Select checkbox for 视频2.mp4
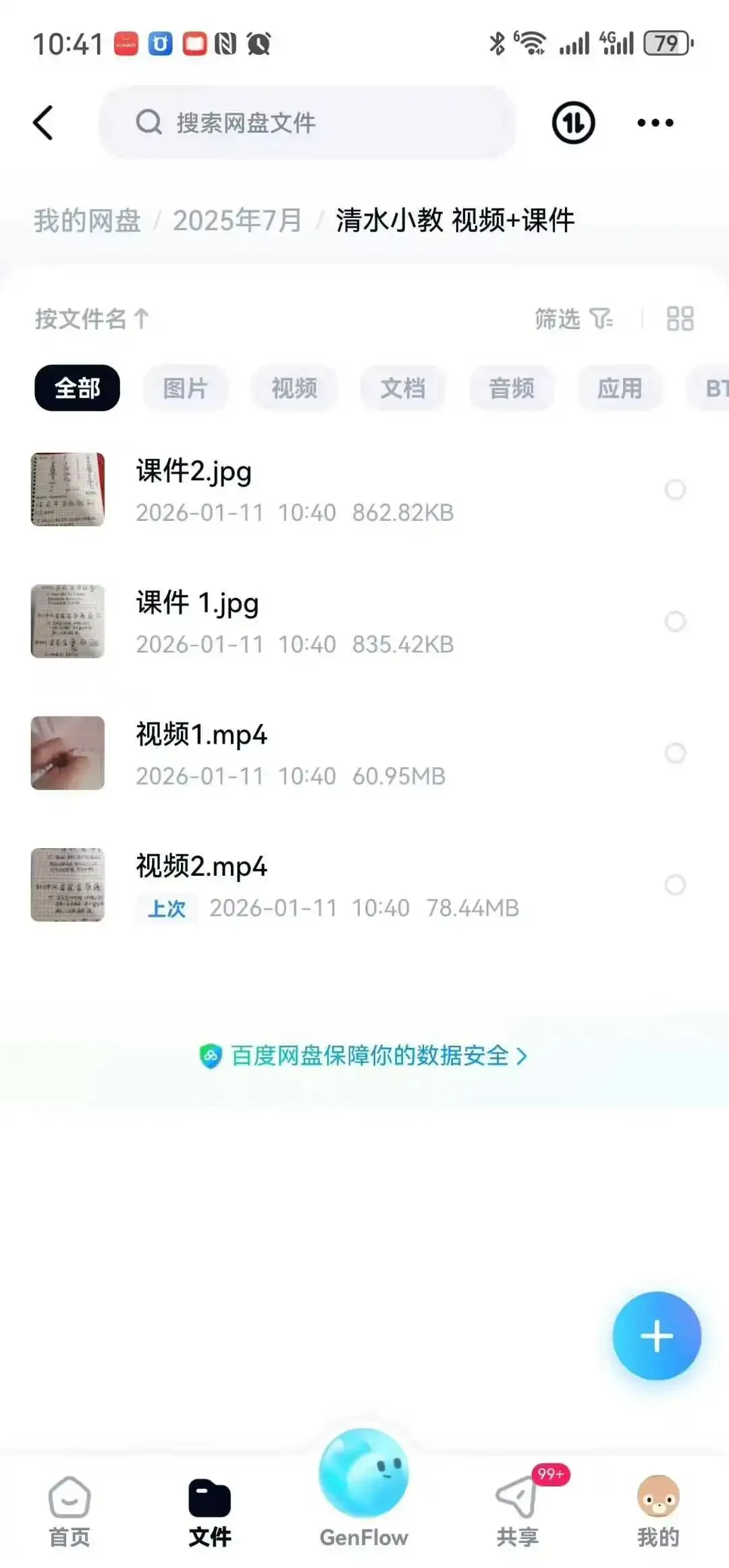 pos(675,885)
